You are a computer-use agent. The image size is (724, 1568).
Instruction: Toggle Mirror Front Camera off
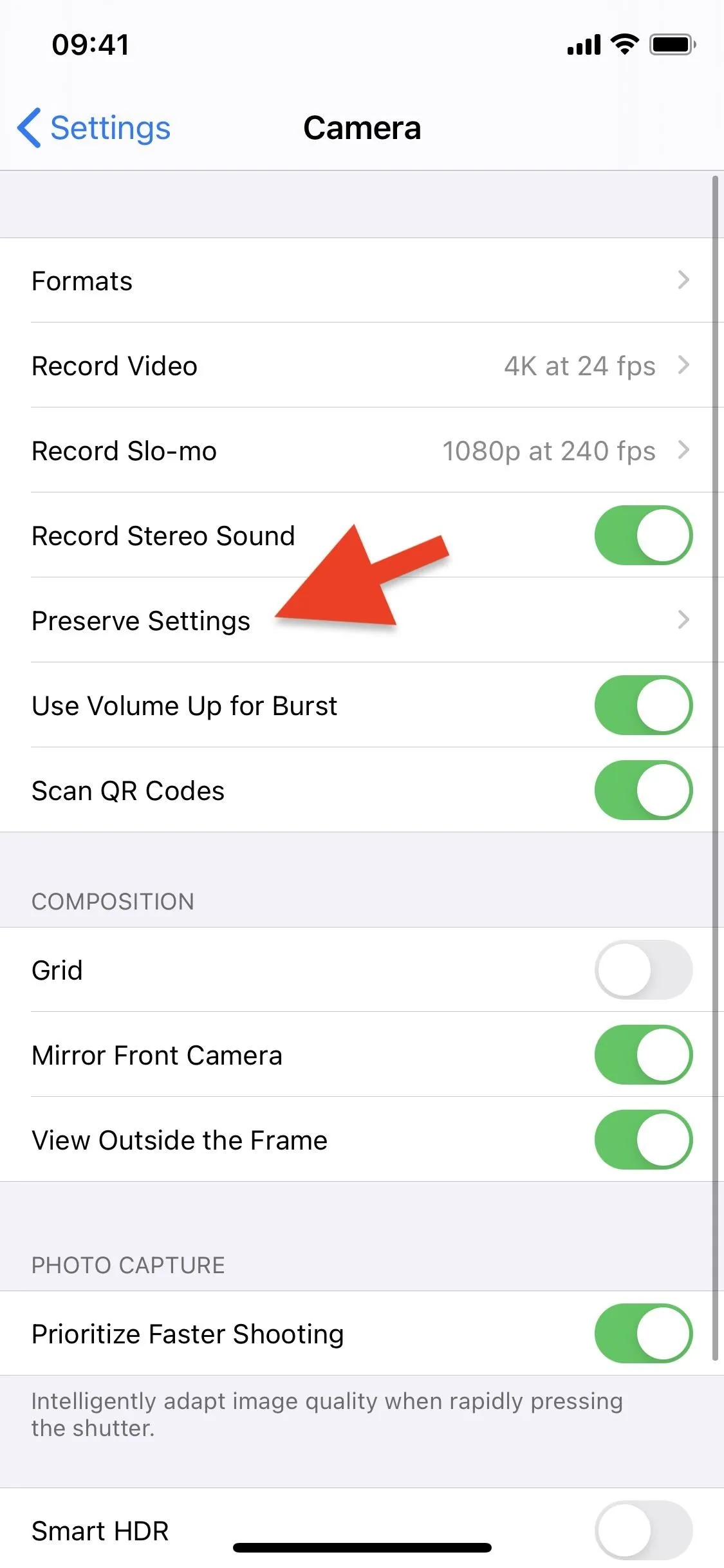[x=644, y=1055]
